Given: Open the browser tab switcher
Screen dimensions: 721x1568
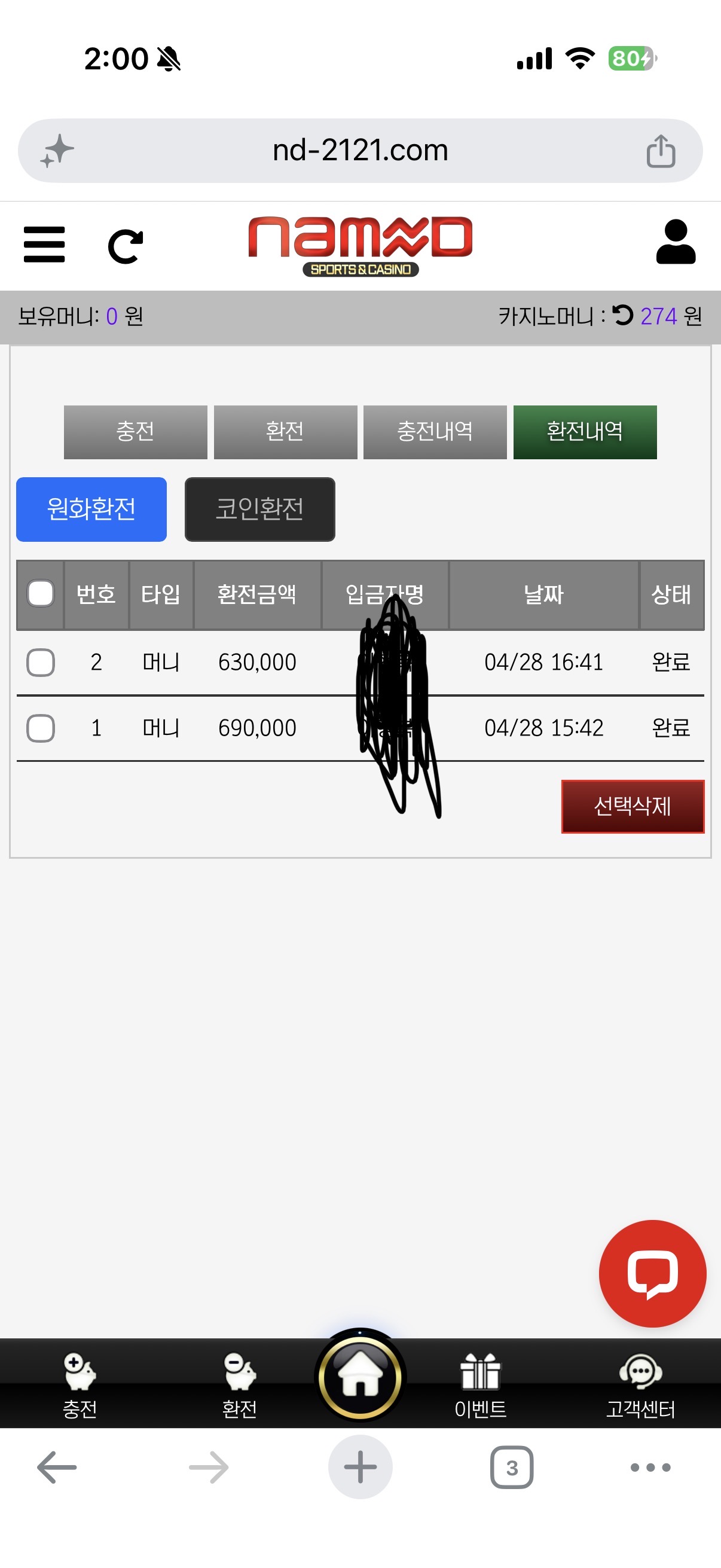Looking at the screenshot, I should point(512,1468).
